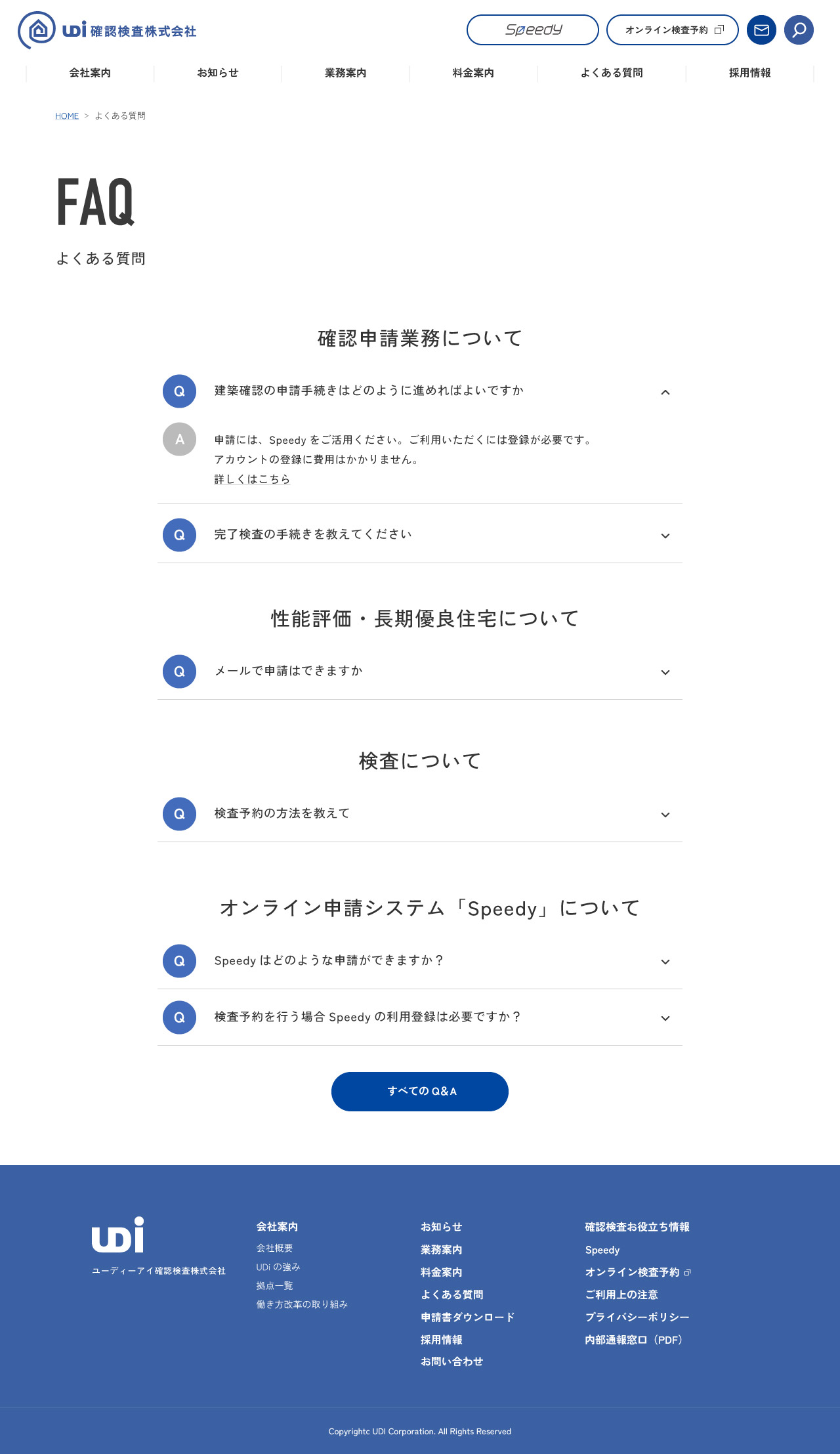Tap the Speedy button in header
The height and width of the screenshot is (1454, 840).
point(532,30)
